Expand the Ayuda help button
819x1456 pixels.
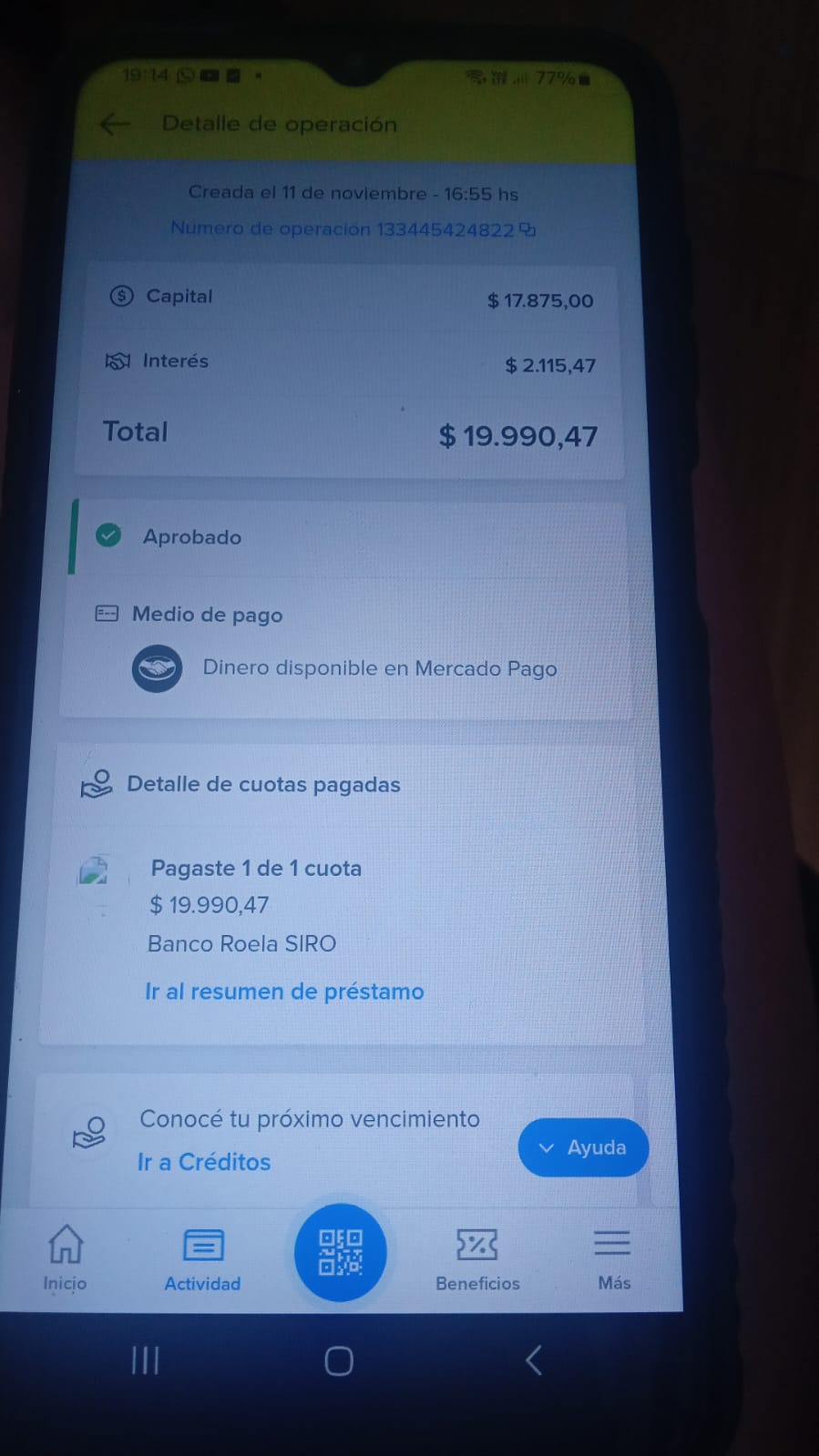point(583,1147)
